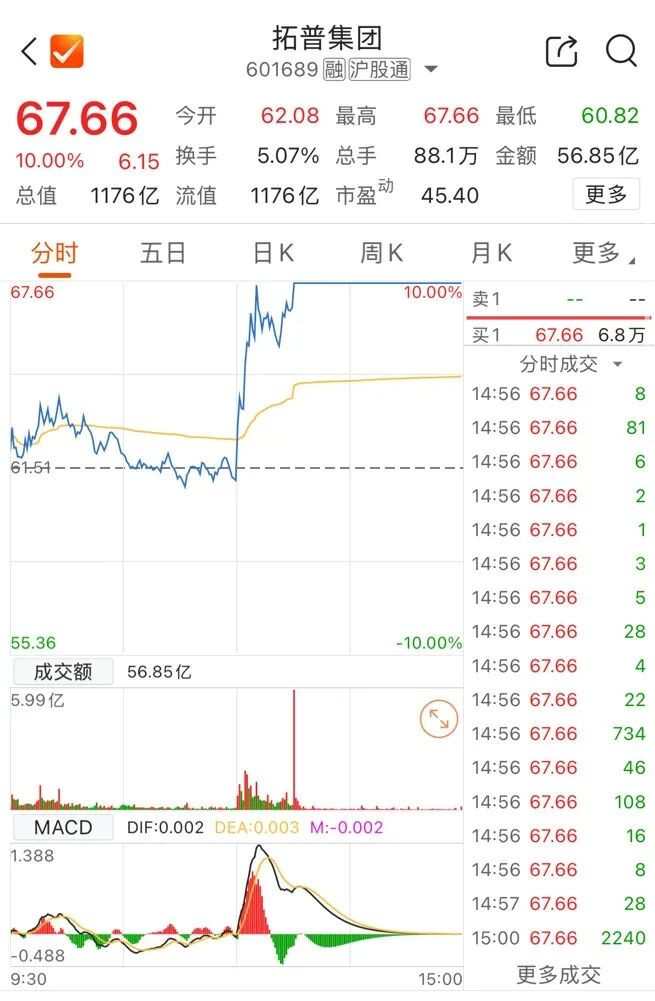655x1001 pixels.
Task: Select the 月K chart tab
Action: 490,254
